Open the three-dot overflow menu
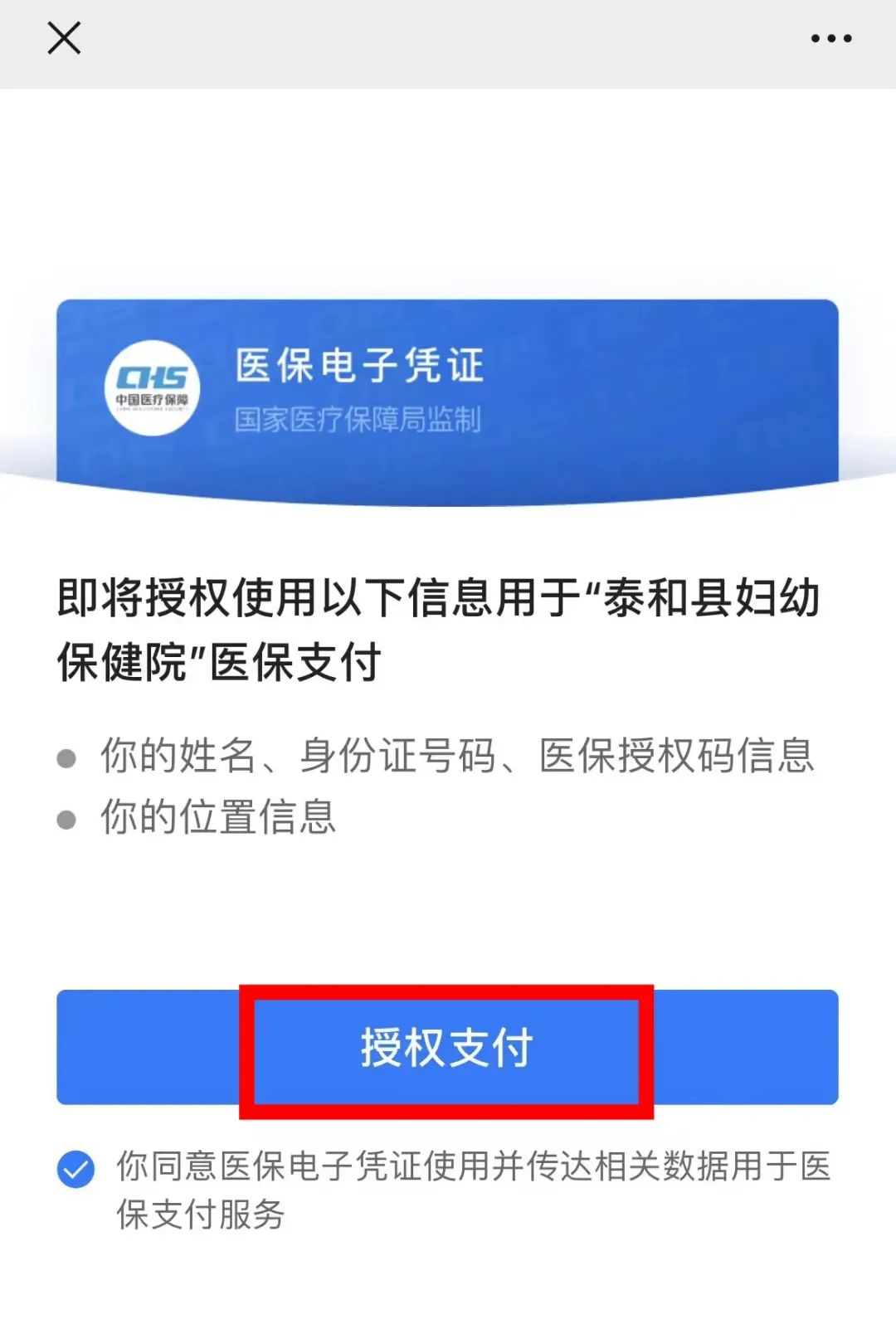 pyautogui.click(x=830, y=38)
